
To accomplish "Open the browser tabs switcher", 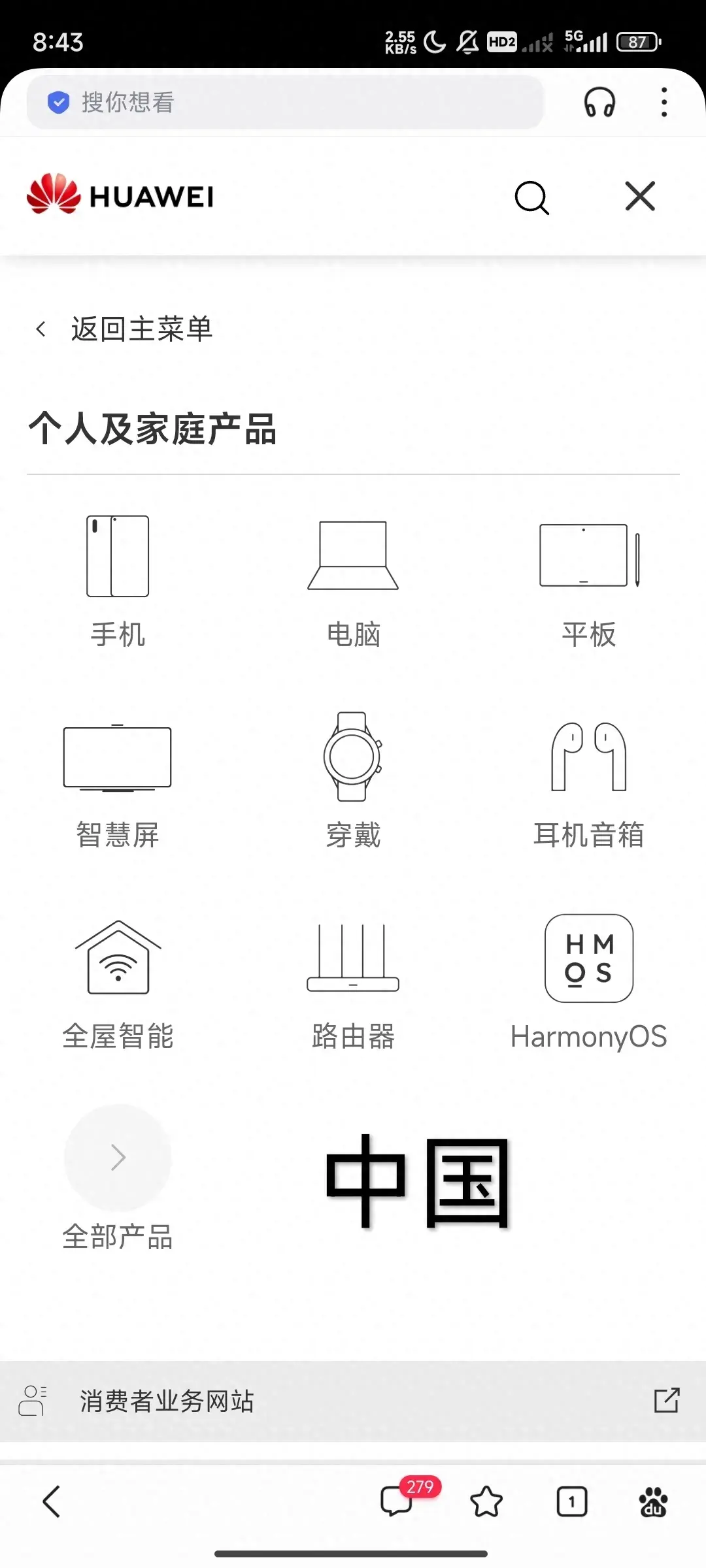I will click(x=571, y=1501).
